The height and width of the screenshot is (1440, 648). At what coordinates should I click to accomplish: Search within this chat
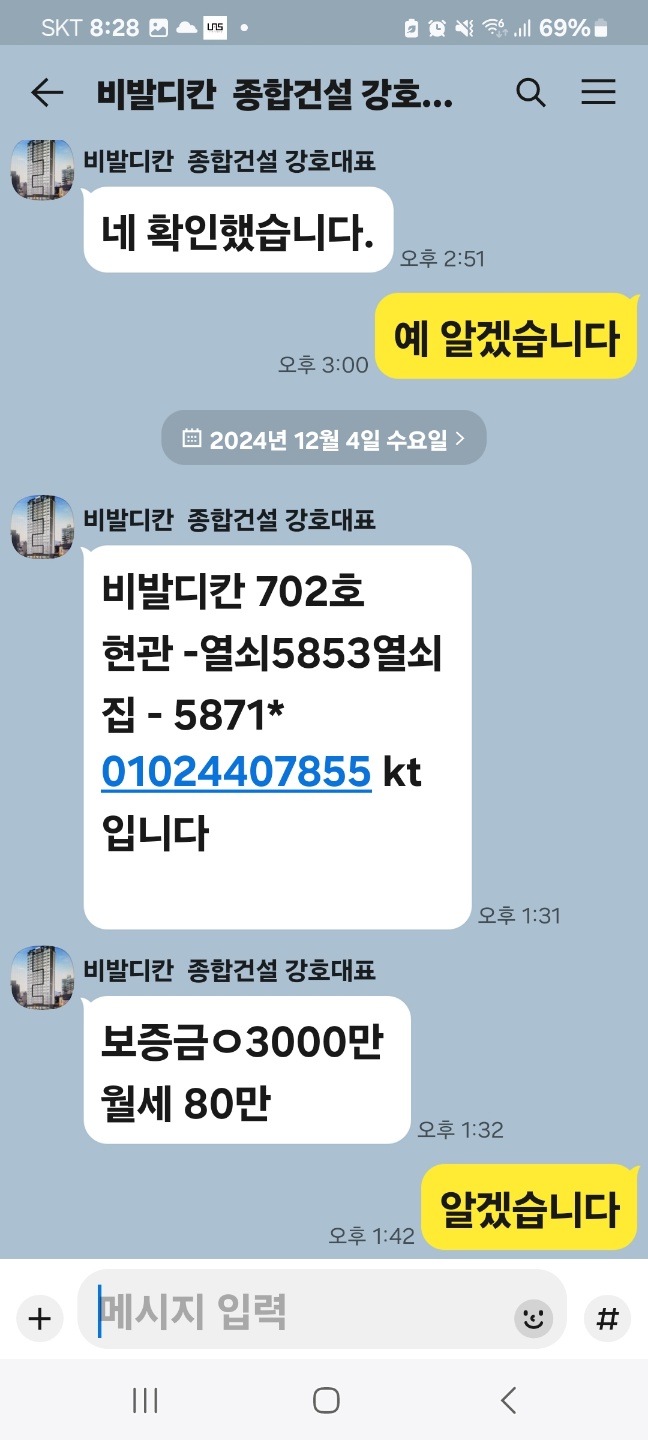point(531,93)
